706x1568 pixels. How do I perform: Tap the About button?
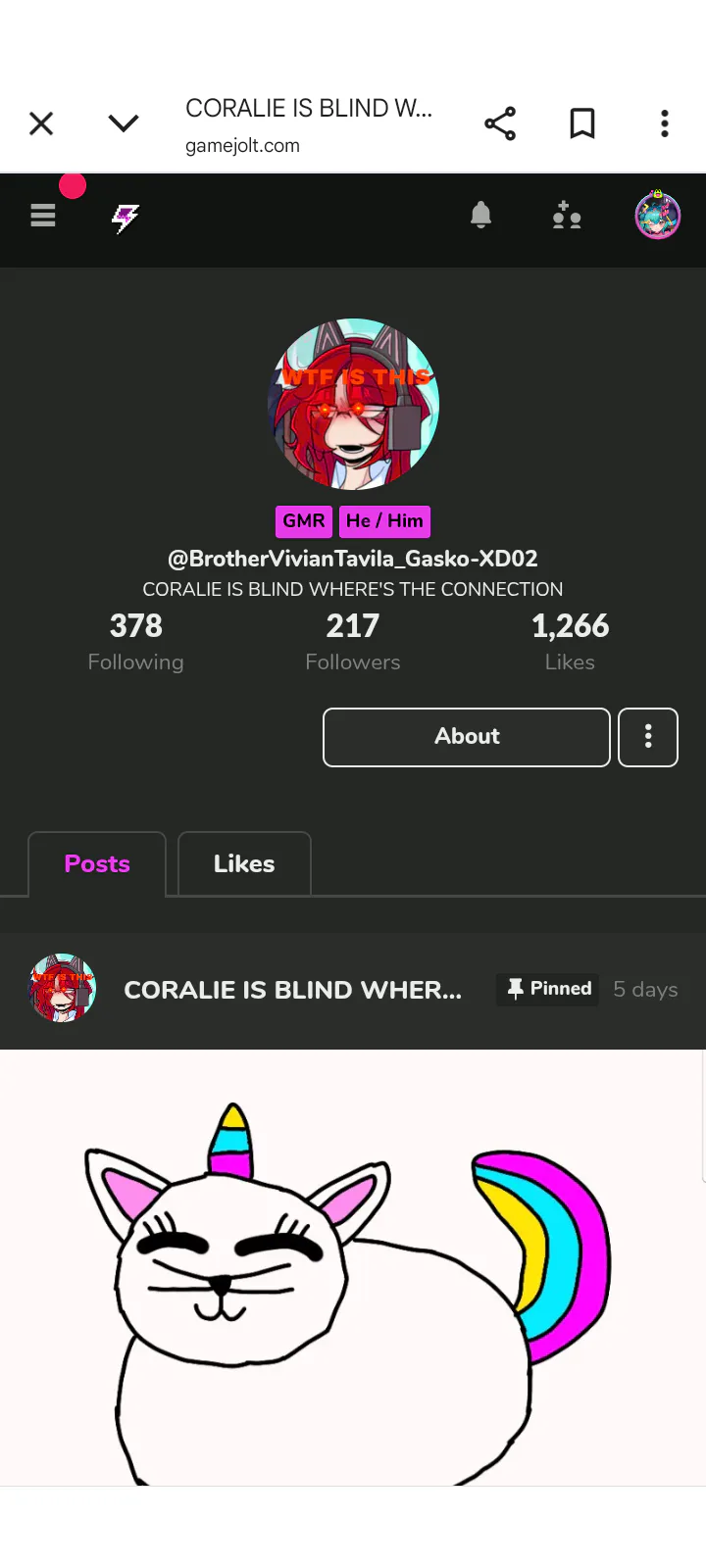pyautogui.click(x=467, y=737)
